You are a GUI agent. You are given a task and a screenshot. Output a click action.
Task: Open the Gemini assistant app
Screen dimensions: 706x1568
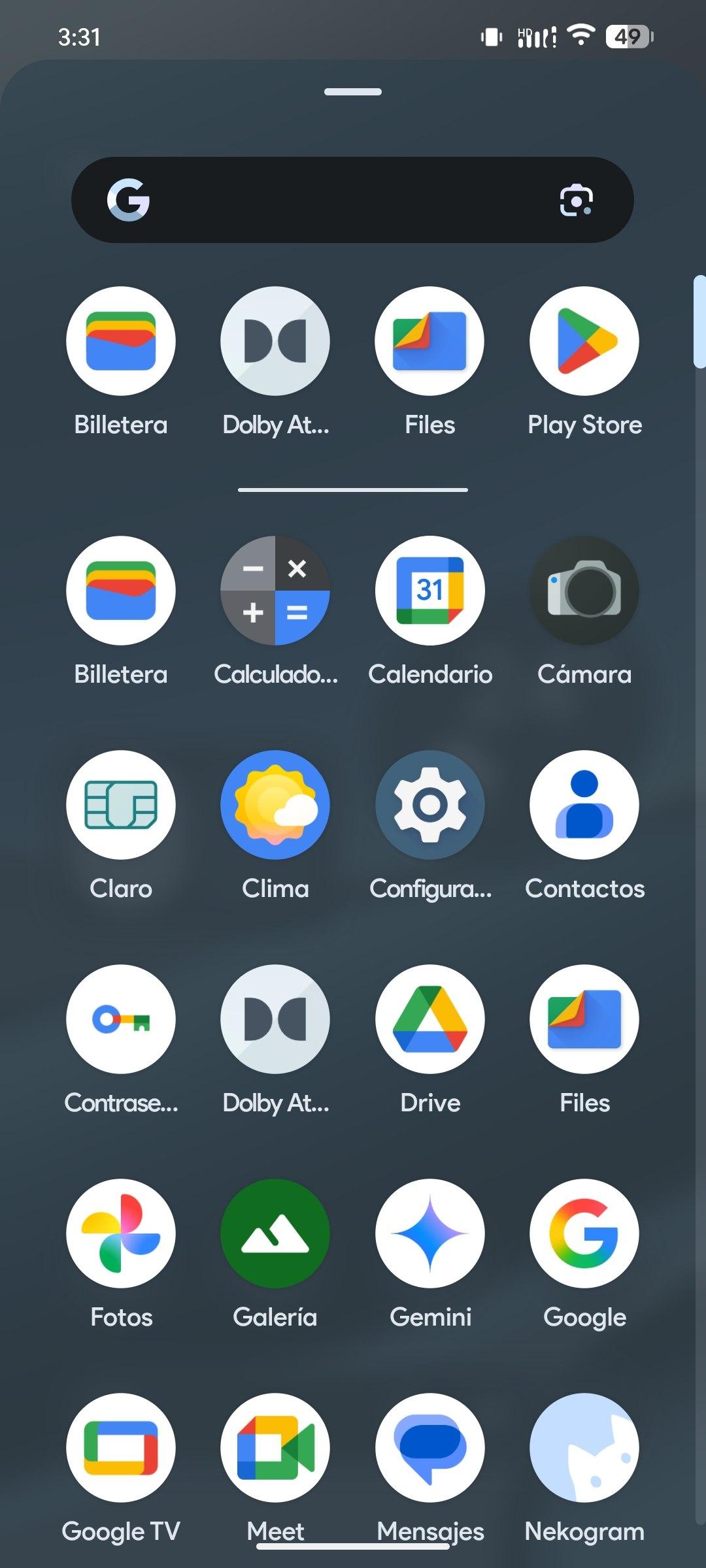pyautogui.click(x=430, y=1233)
